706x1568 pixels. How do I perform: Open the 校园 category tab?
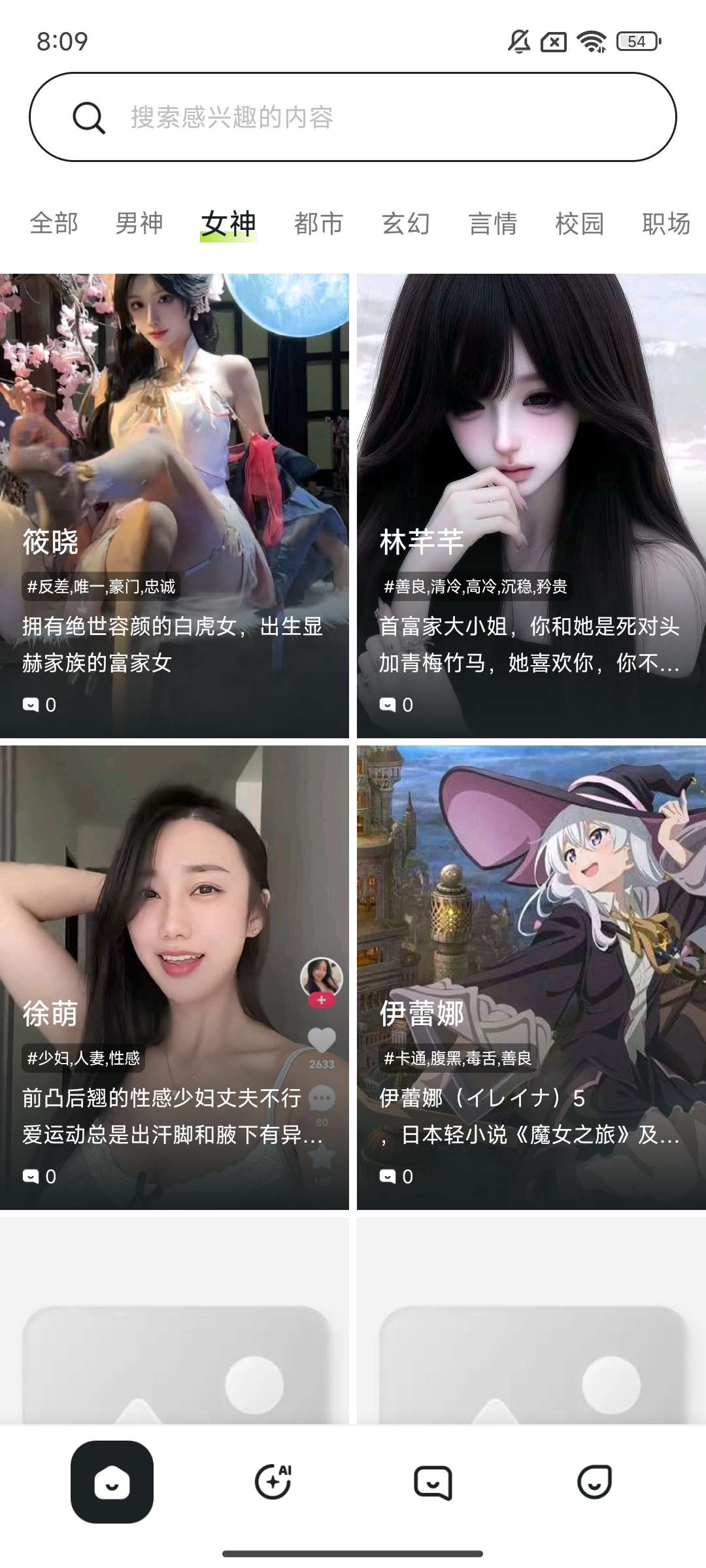point(579,223)
